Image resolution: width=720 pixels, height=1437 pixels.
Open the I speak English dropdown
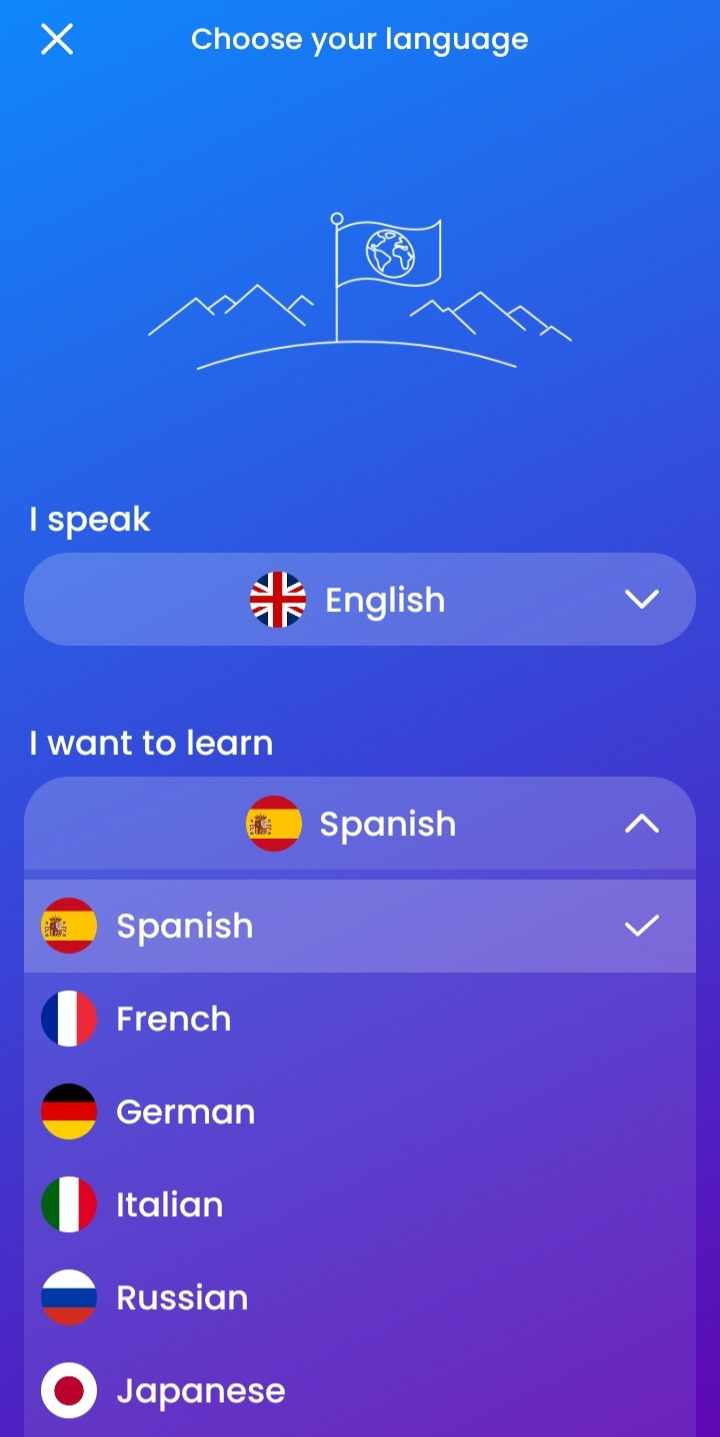pyautogui.click(x=360, y=599)
